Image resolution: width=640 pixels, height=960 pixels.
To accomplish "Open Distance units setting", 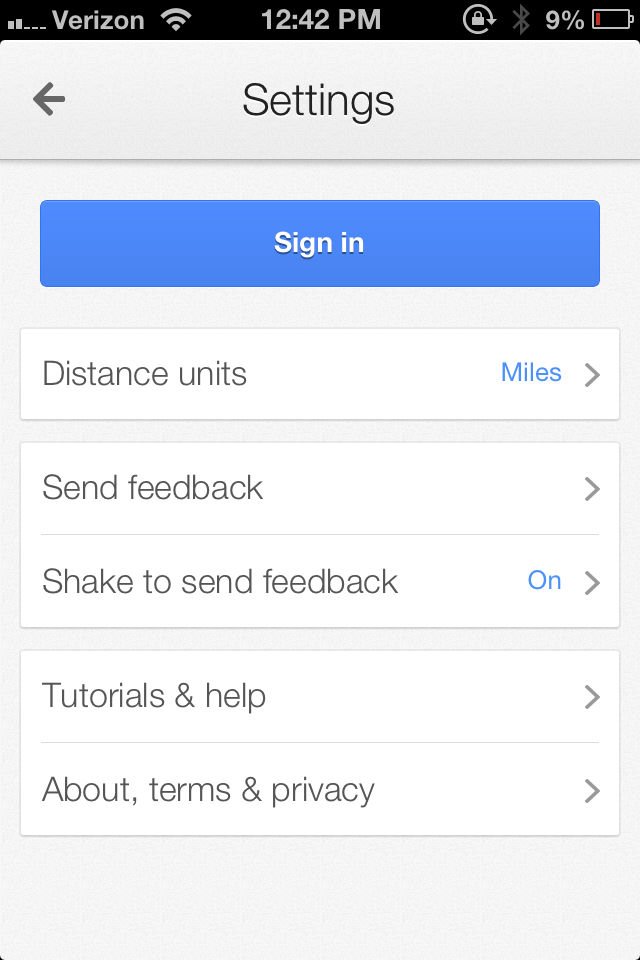I will [x=319, y=374].
